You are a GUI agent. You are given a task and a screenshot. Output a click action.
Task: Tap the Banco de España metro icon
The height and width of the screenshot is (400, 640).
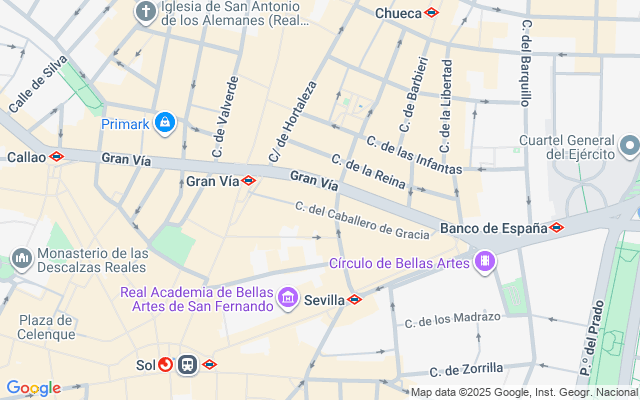click(556, 228)
